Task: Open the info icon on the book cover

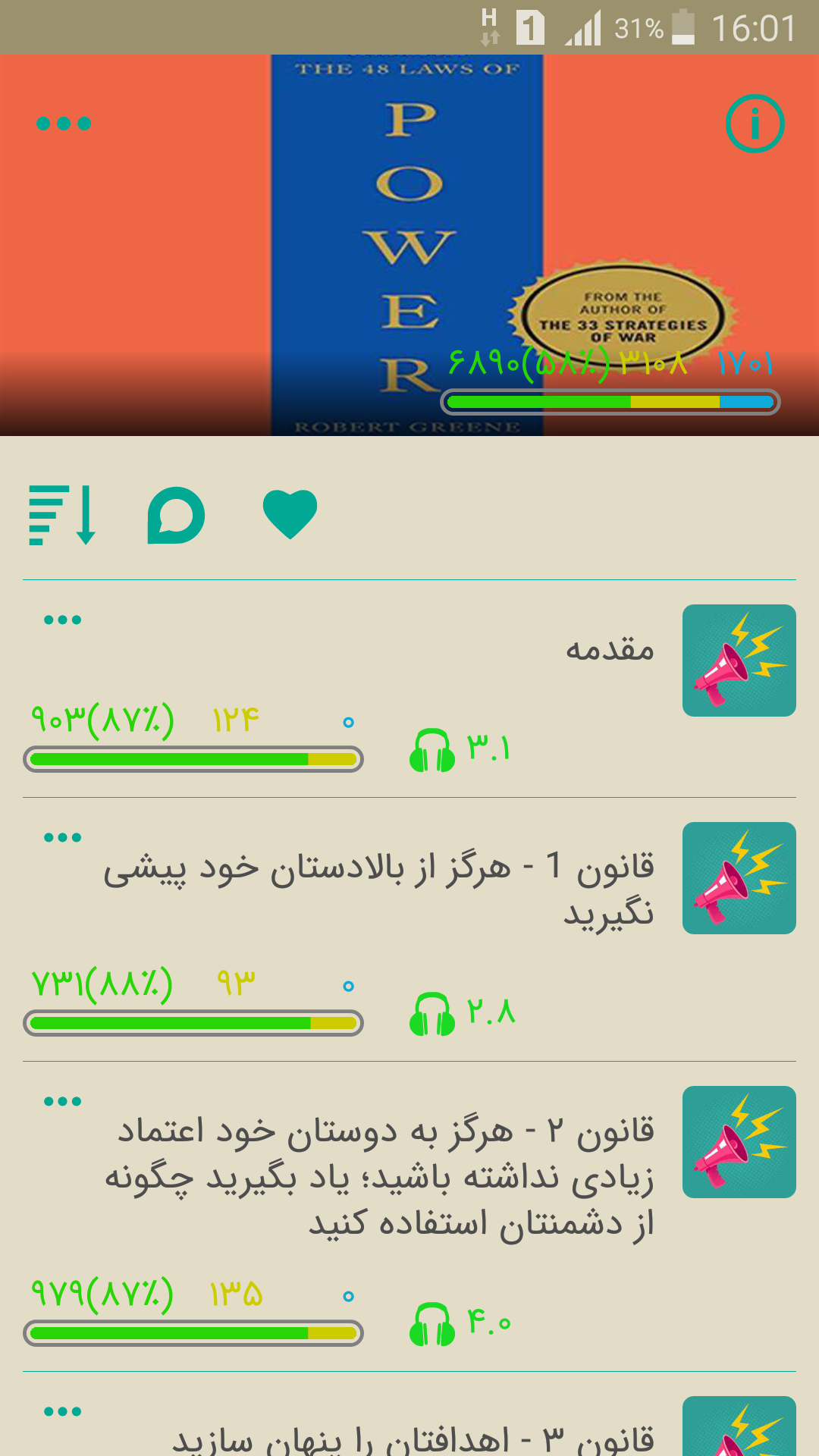Action: pyautogui.click(x=755, y=124)
